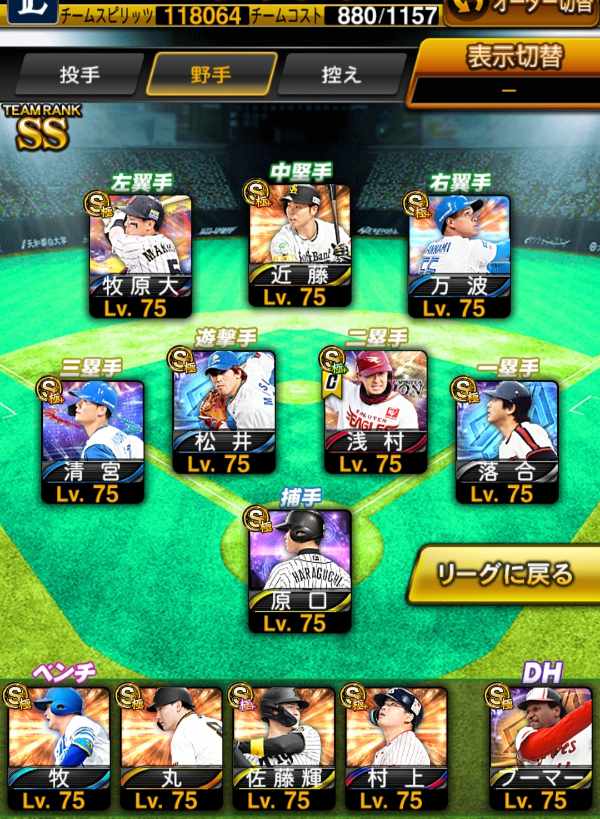Open bench player 佐藤輝 card

coord(284,749)
